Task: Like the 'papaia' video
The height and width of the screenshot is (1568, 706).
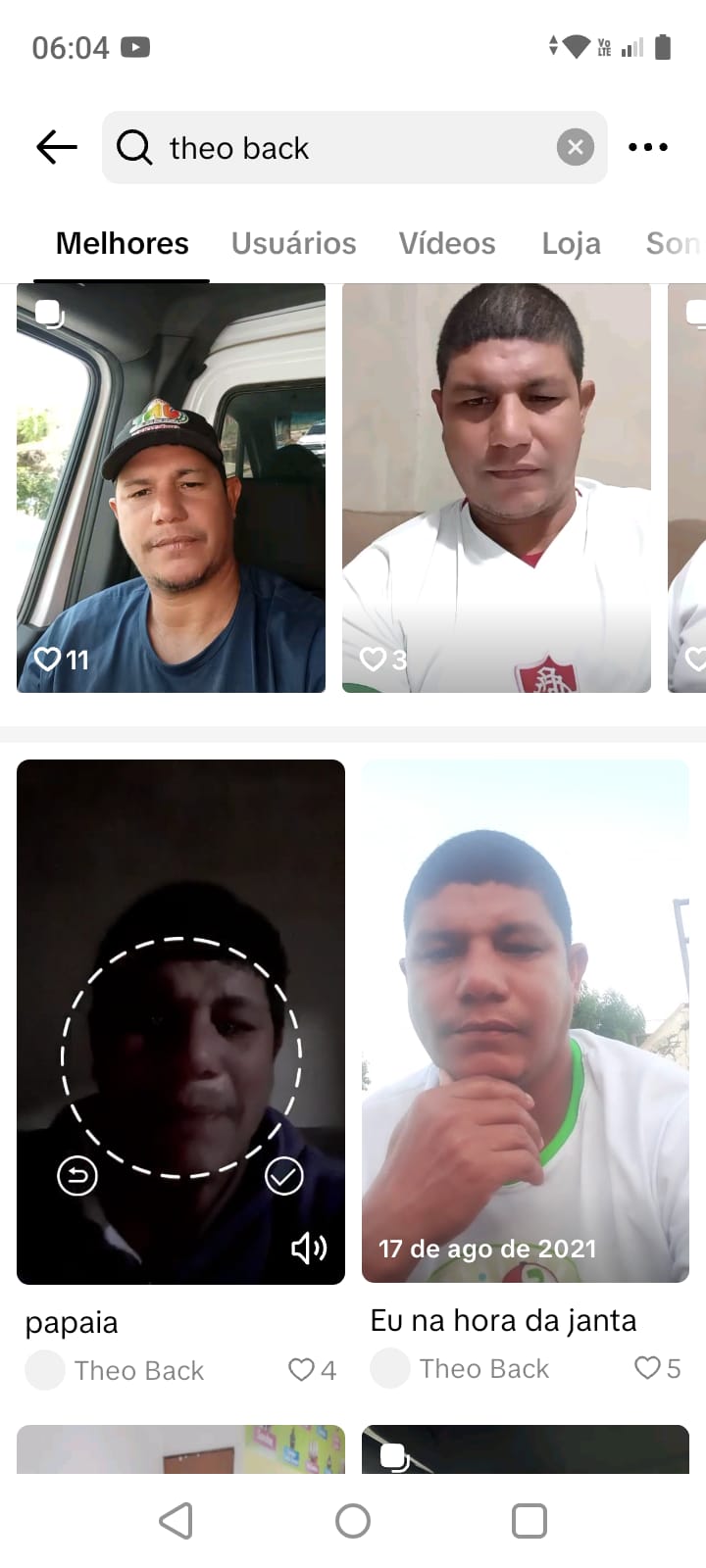Action: point(302,1369)
